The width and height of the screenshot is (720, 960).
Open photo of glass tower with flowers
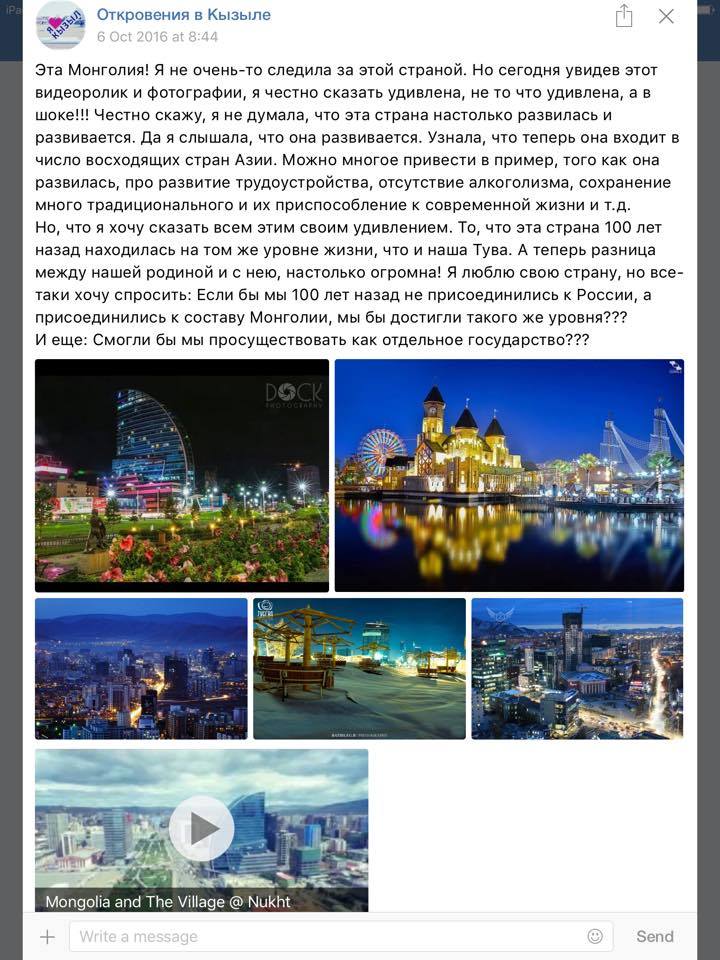tap(182, 475)
